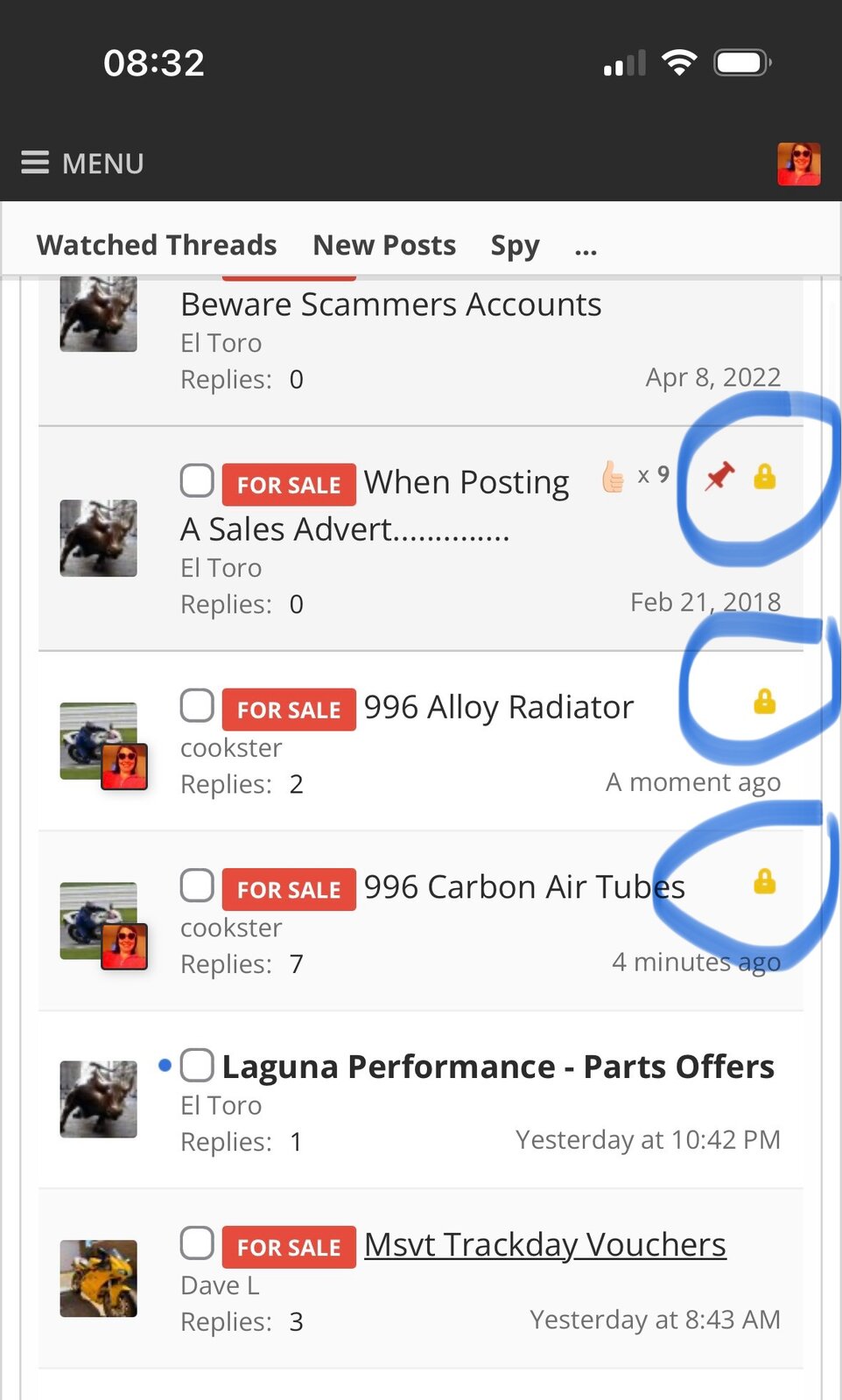The width and height of the screenshot is (842, 1400).
Task: Tick the 996 Alloy Radiator checkbox
Action: coord(197,705)
